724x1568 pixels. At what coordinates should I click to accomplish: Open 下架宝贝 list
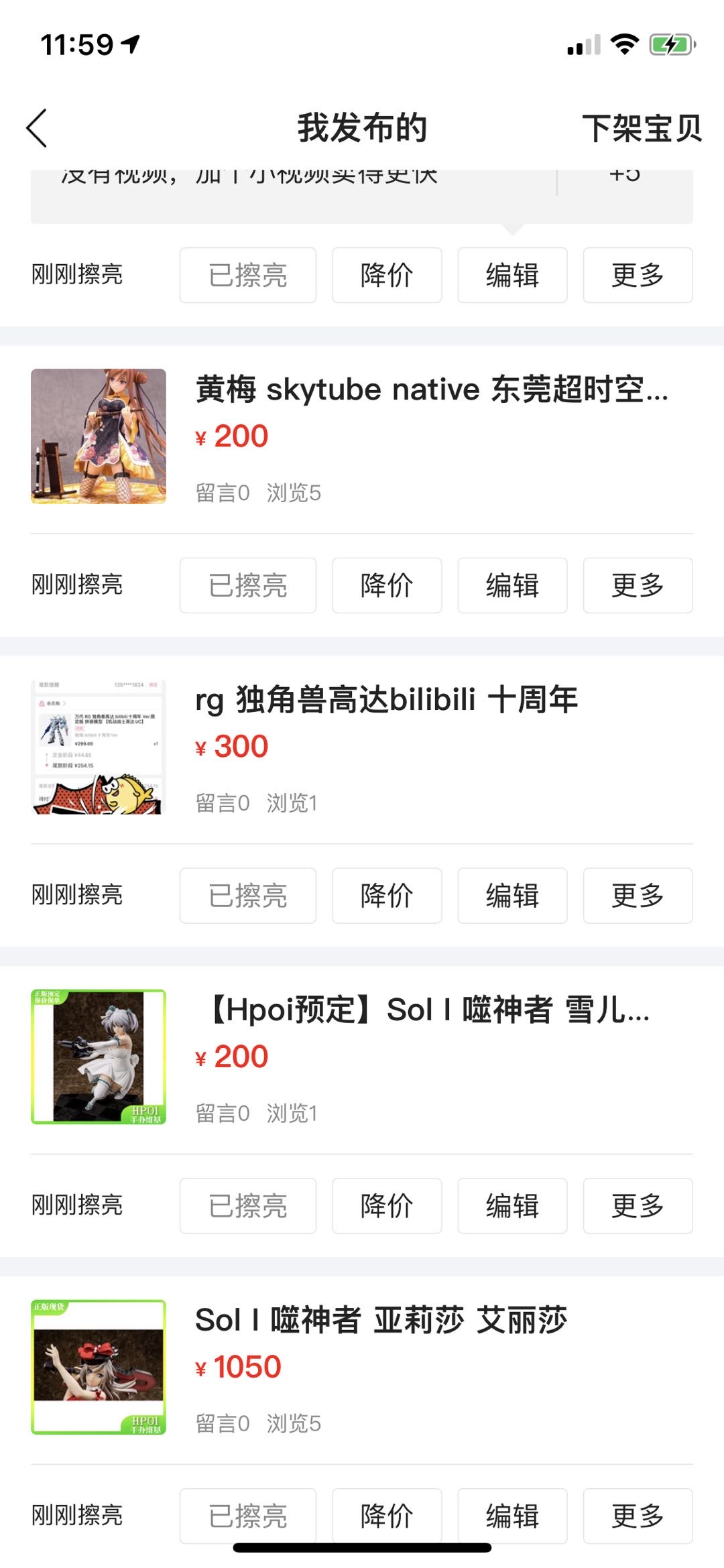641,128
